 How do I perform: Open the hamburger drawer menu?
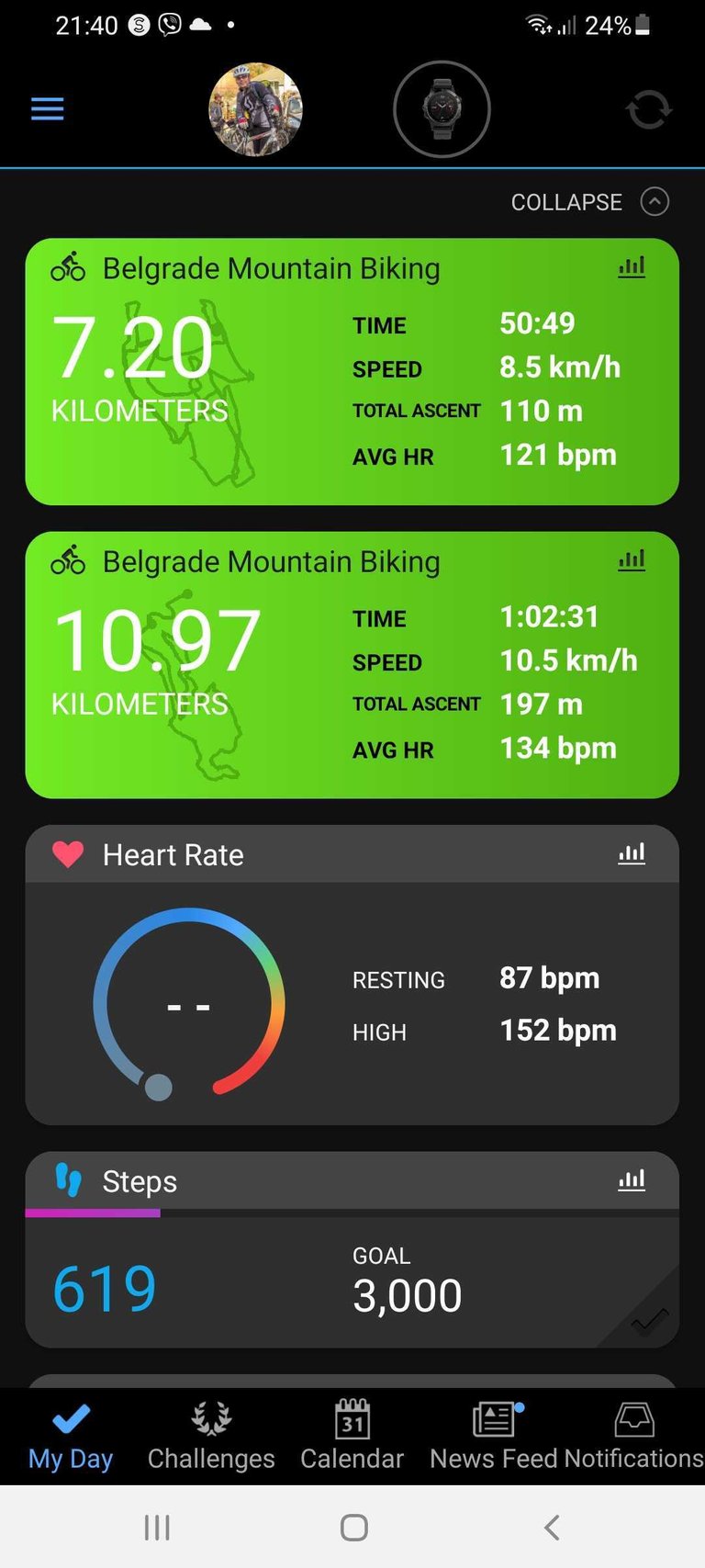(47, 109)
